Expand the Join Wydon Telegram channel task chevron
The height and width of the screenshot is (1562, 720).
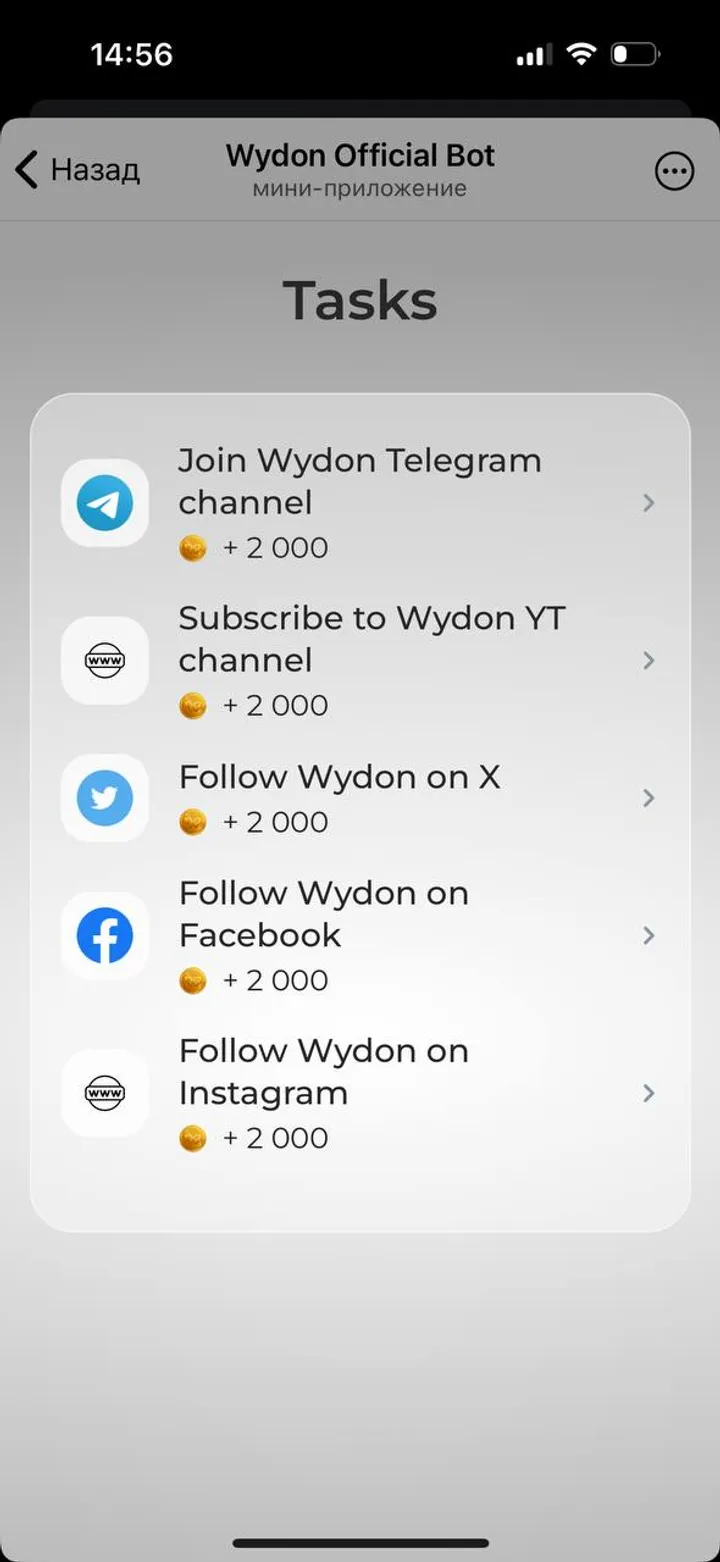(x=649, y=503)
